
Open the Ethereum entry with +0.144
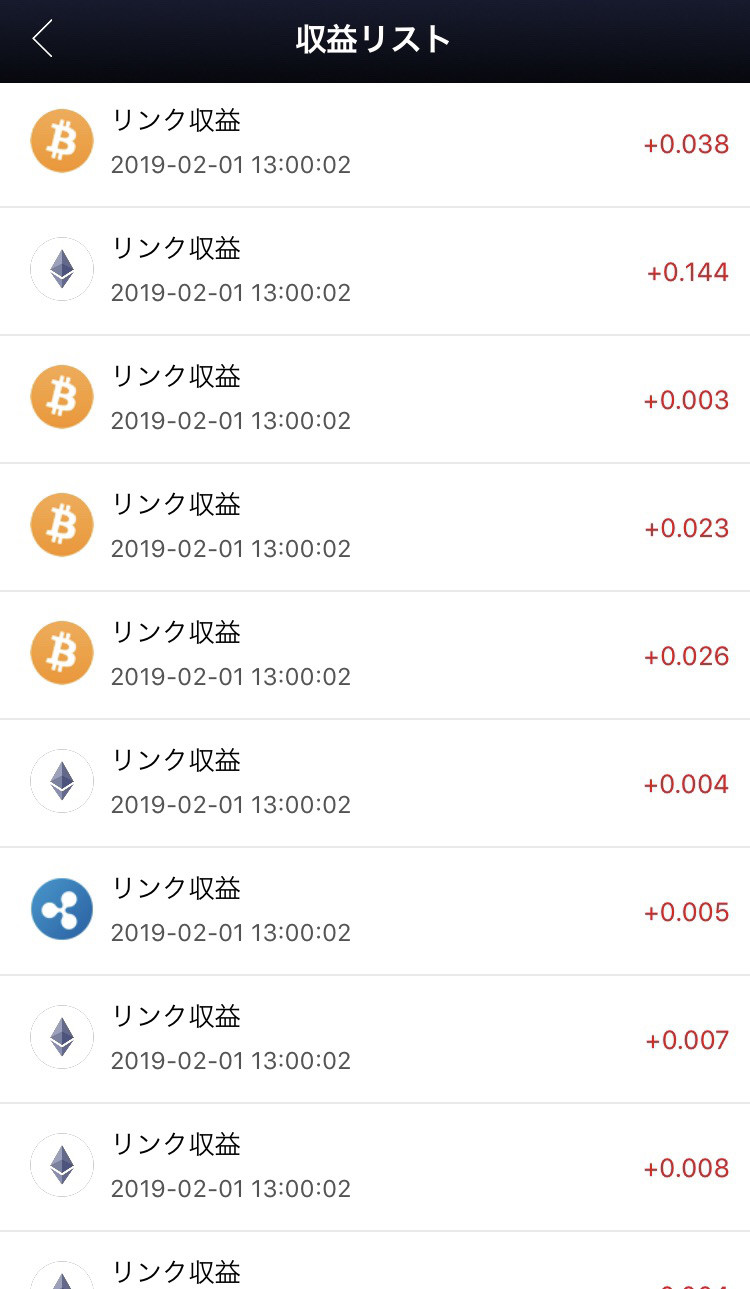[x=375, y=271]
